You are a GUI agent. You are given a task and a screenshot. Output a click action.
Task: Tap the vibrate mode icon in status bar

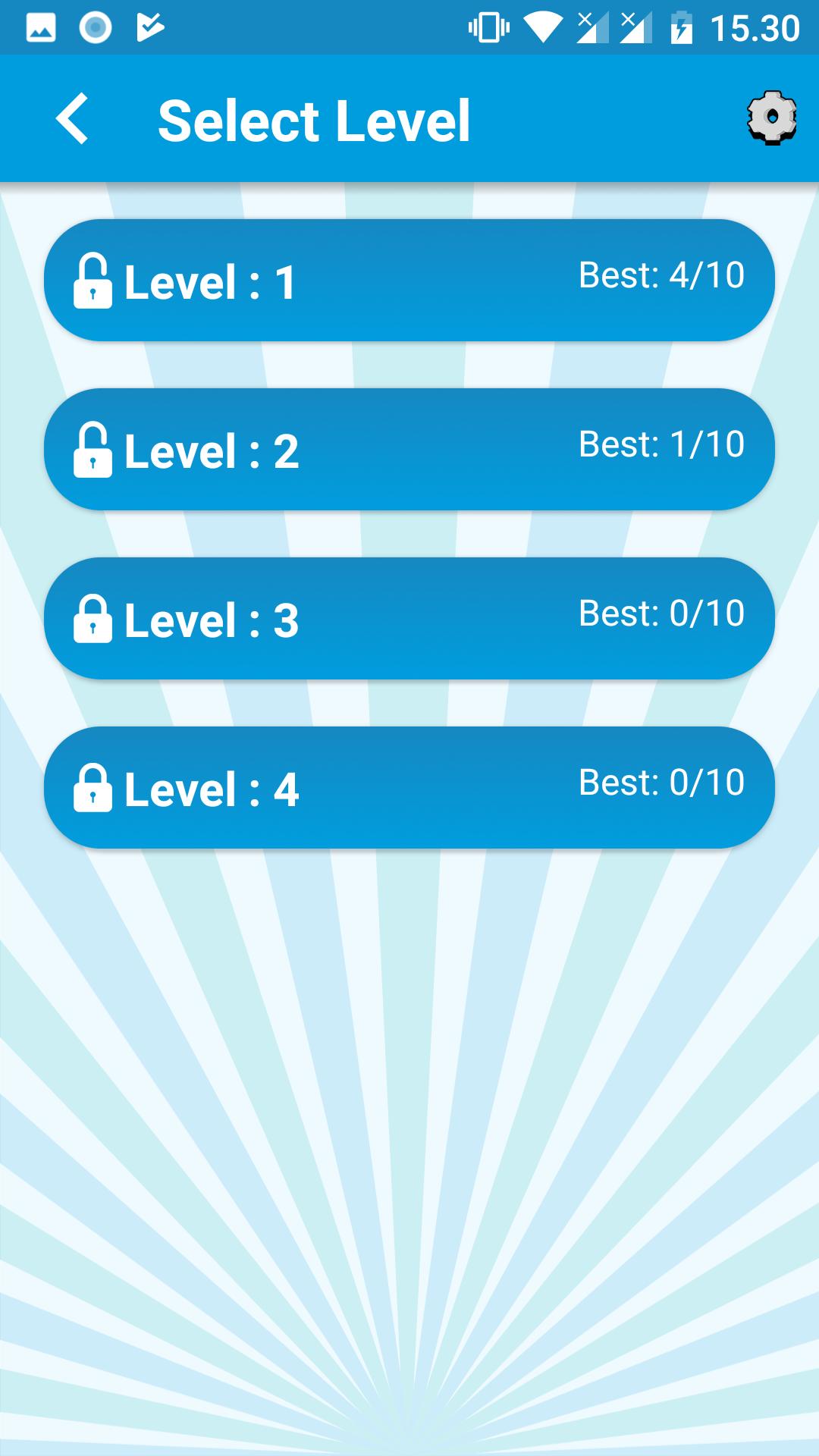pyautogui.click(x=489, y=25)
